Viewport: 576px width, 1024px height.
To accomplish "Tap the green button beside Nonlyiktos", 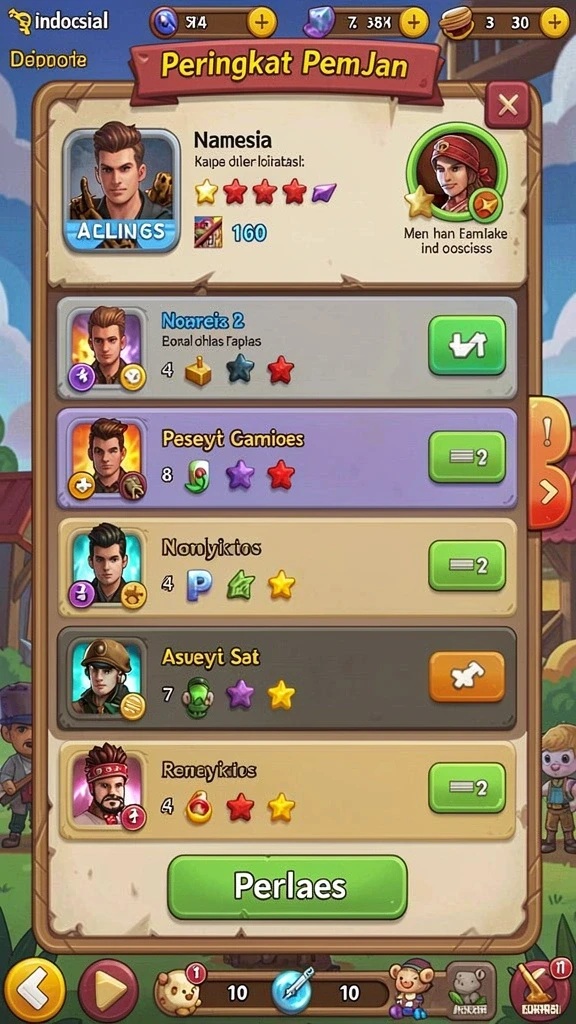I will point(467,566).
